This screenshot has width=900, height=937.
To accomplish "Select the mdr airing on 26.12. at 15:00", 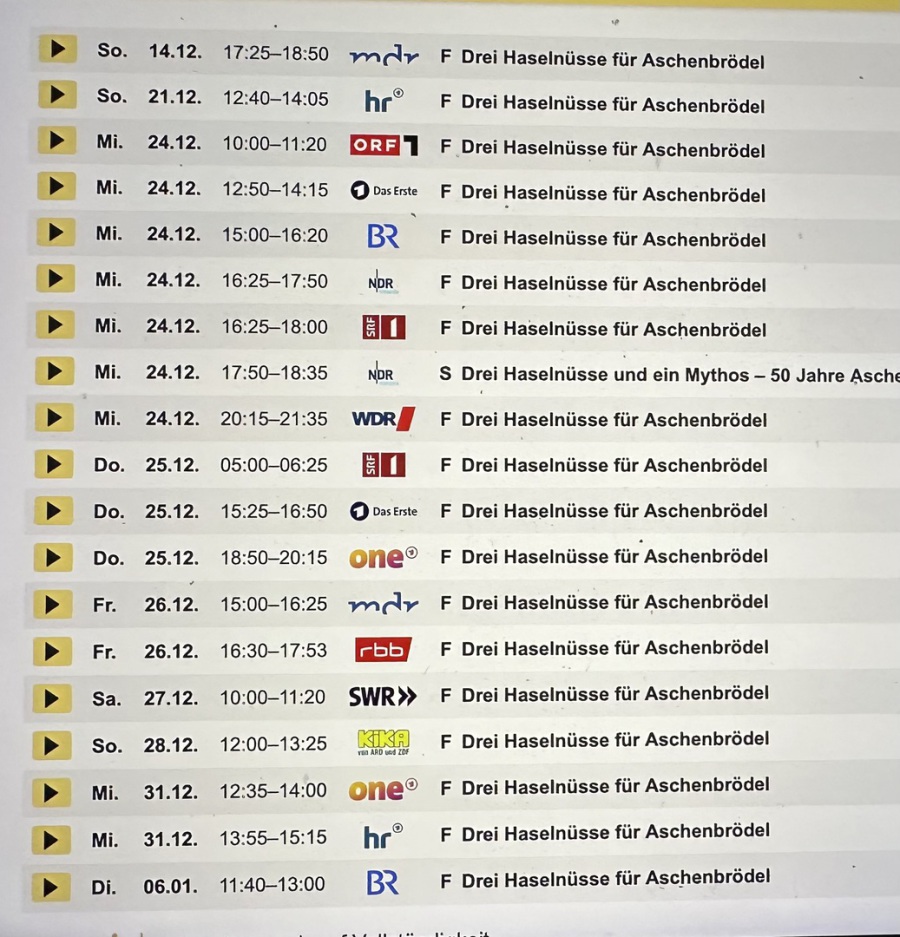I will [53, 604].
